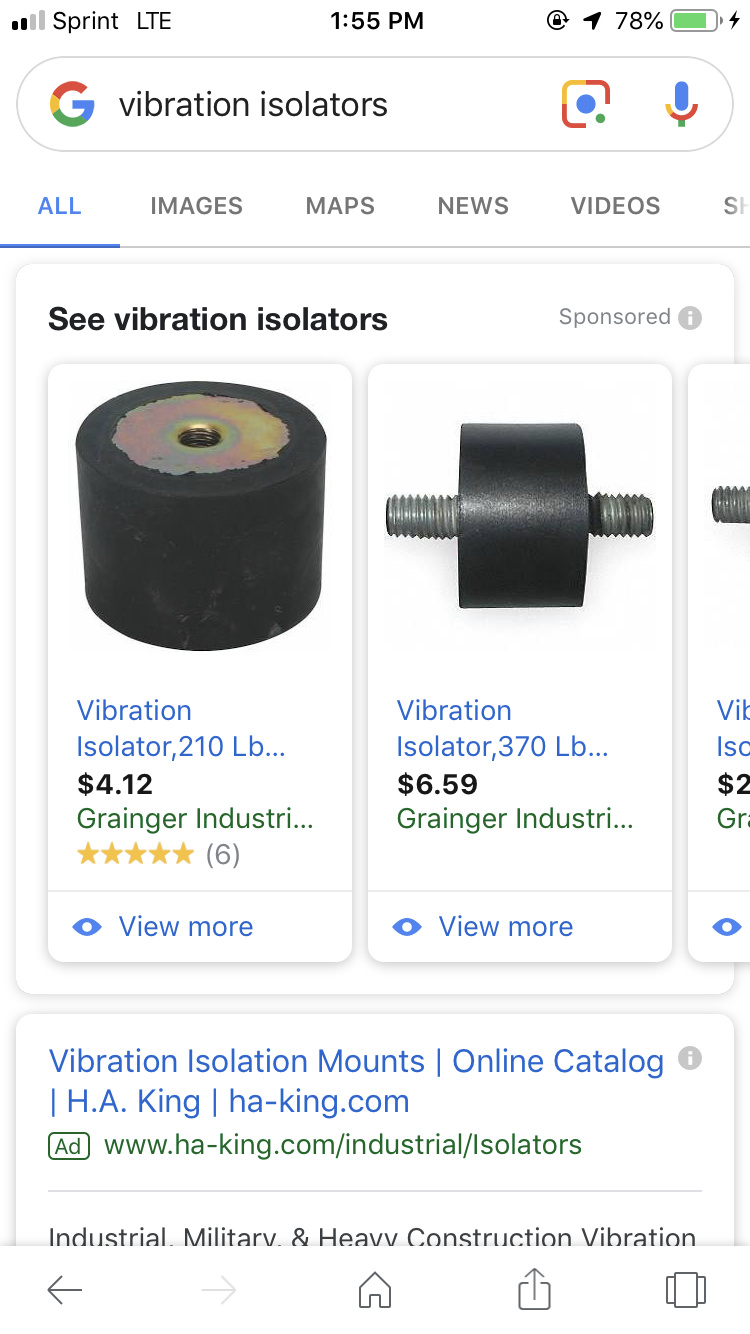750x1334 pixels.
Task: Switch to the Maps tab
Action: pyautogui.click(x=340, y=206)
